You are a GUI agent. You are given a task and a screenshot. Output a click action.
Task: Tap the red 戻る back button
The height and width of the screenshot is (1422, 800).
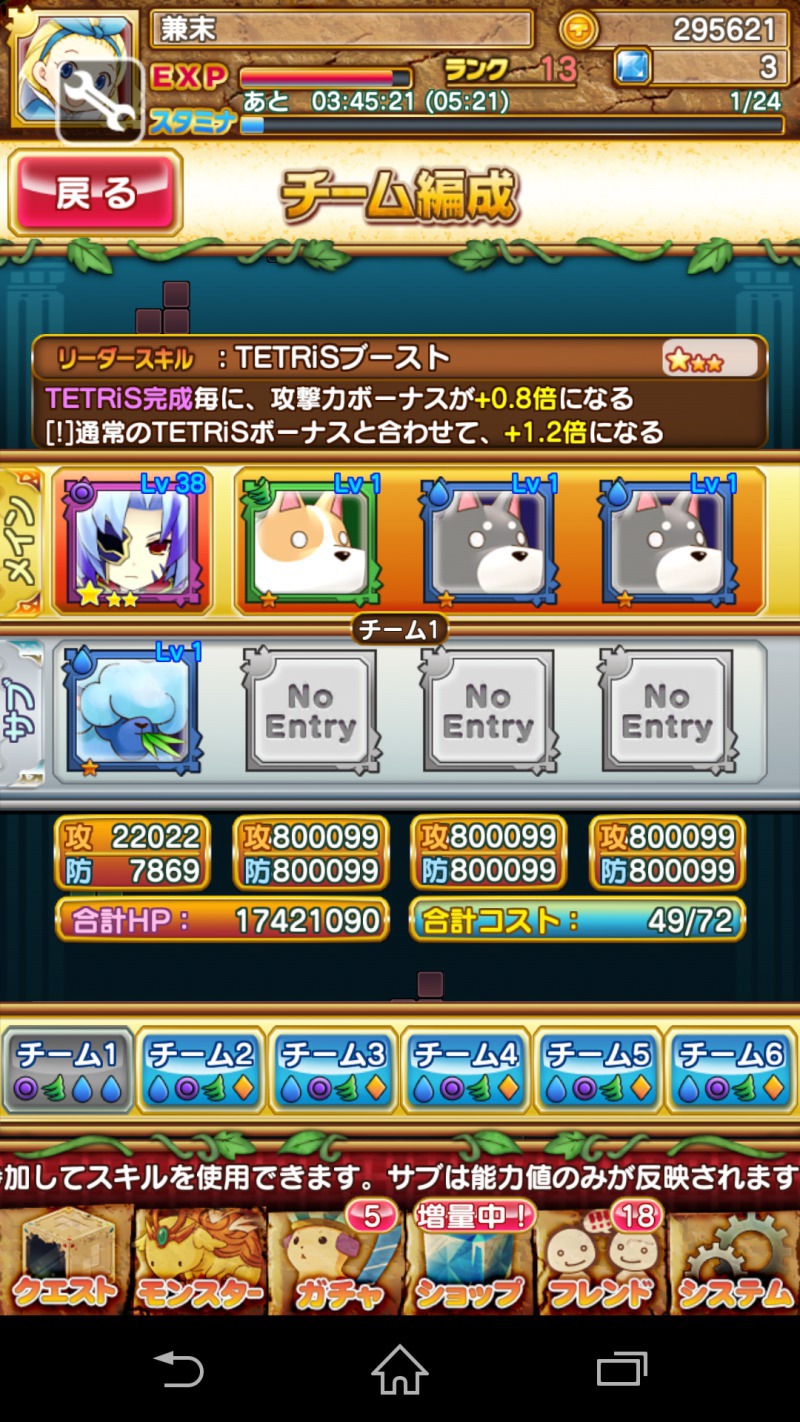click(x=96, y=193)
